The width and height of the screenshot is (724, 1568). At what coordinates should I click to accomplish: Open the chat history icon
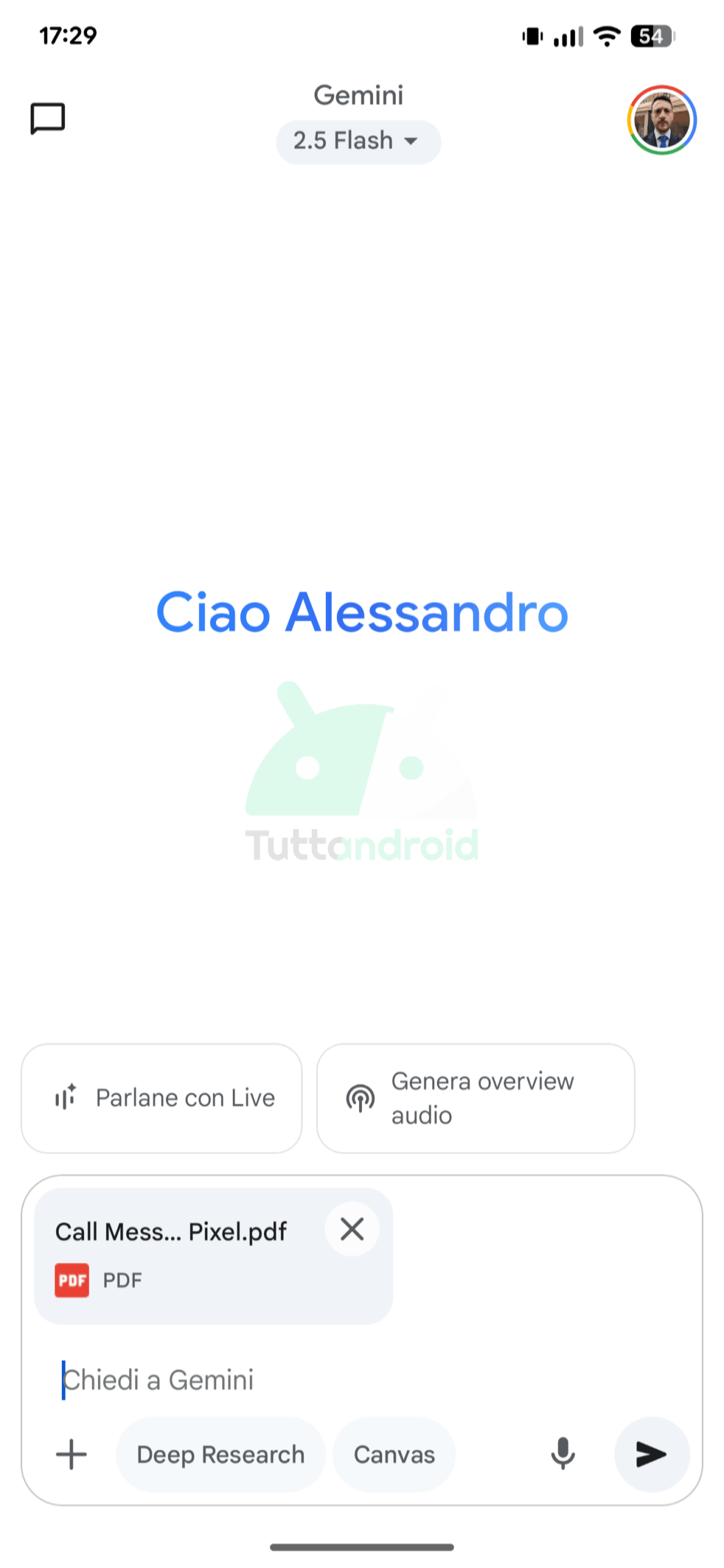pyautogui.click(x=47, y=118)
